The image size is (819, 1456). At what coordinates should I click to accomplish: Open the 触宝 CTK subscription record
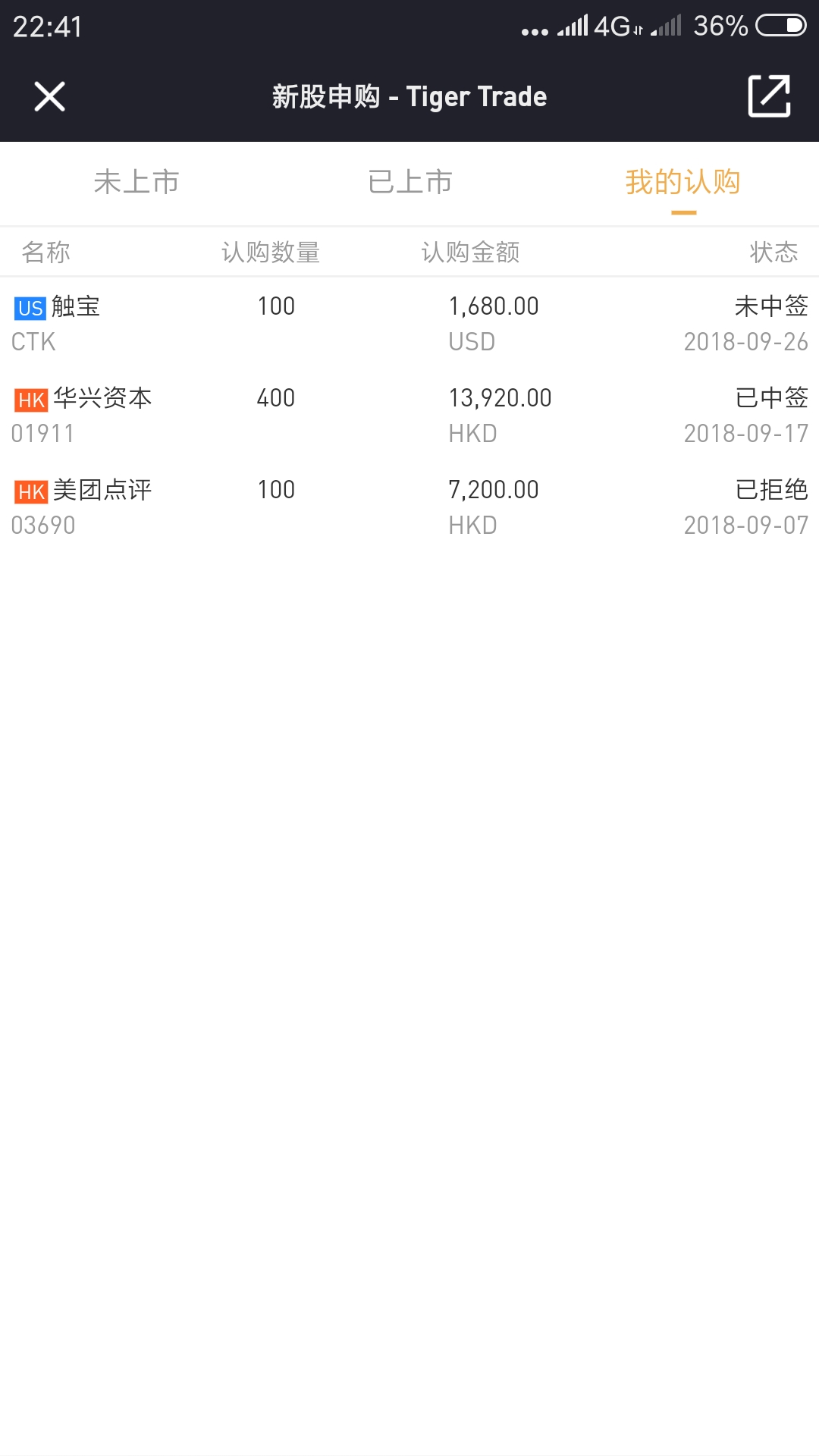[409, 324]
